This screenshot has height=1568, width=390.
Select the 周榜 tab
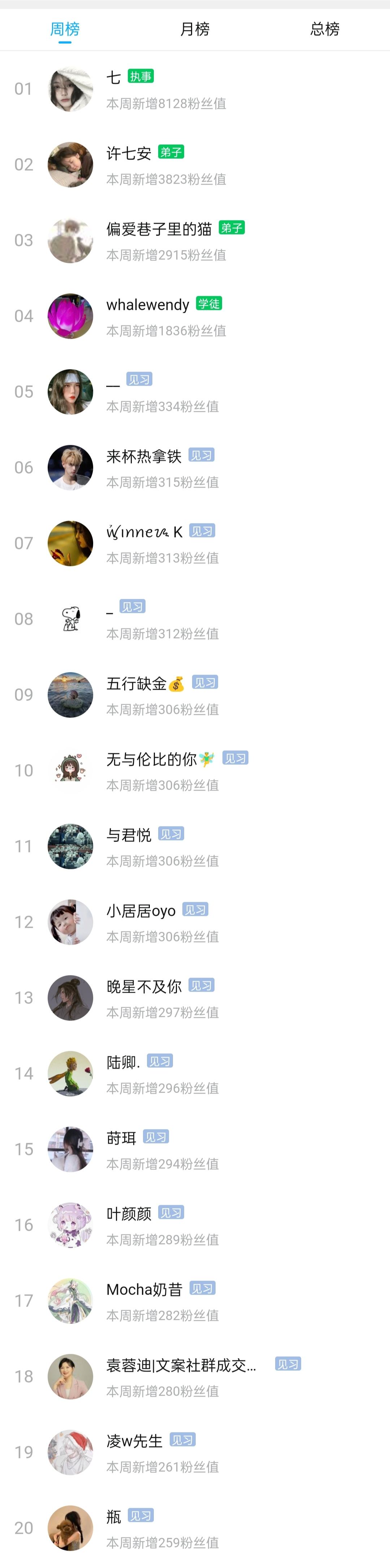pos(65,28)
